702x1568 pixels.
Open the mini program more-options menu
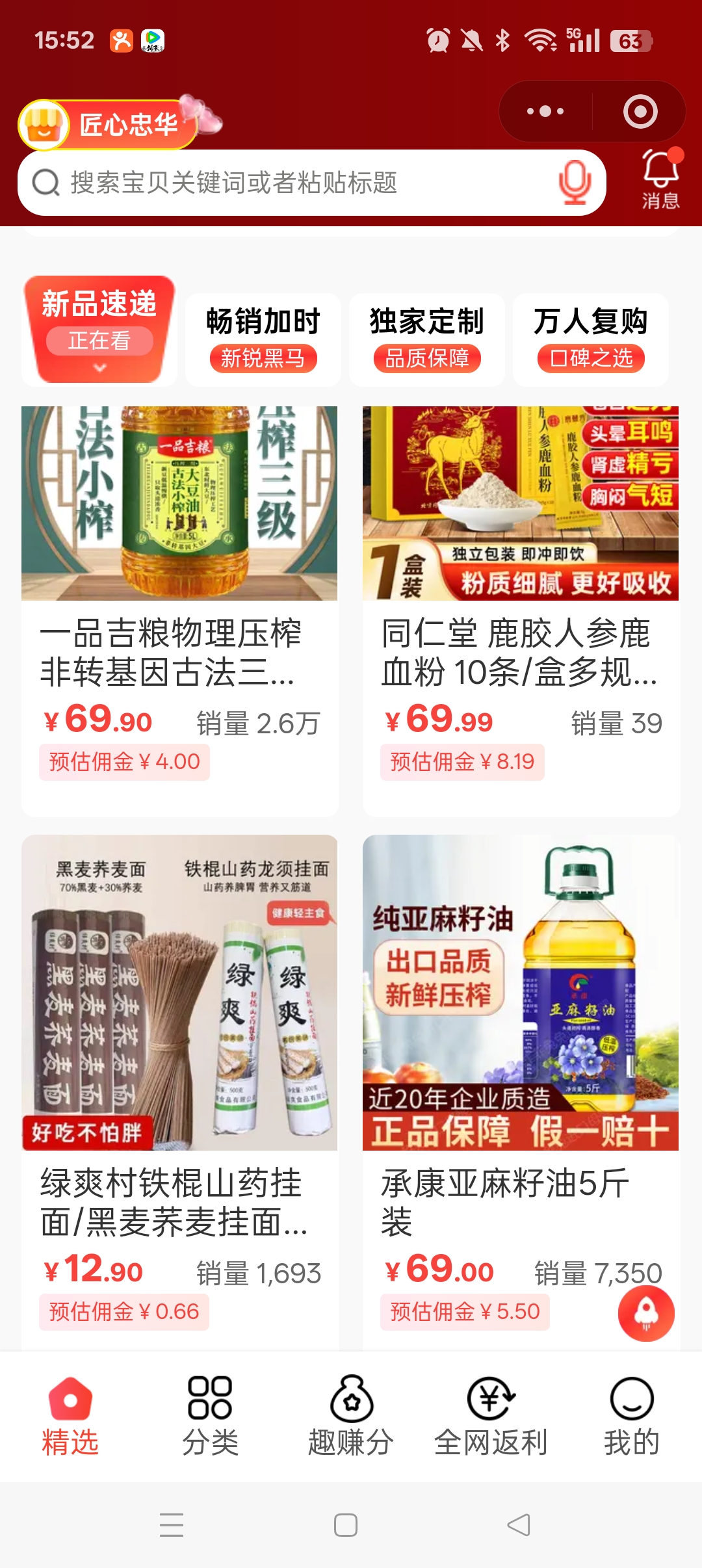click(546, 112)
